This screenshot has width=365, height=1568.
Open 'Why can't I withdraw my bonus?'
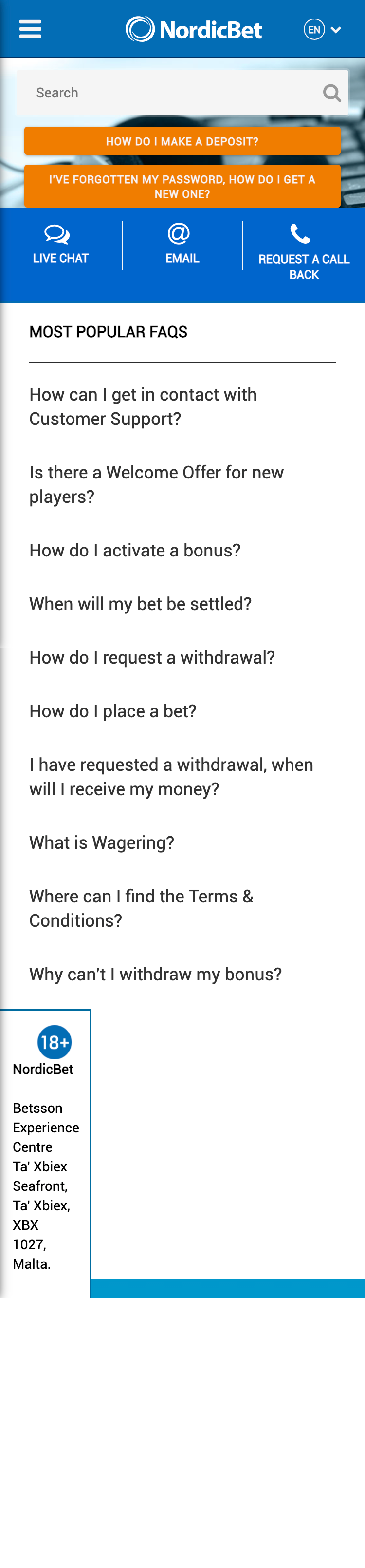click(156, 974)
